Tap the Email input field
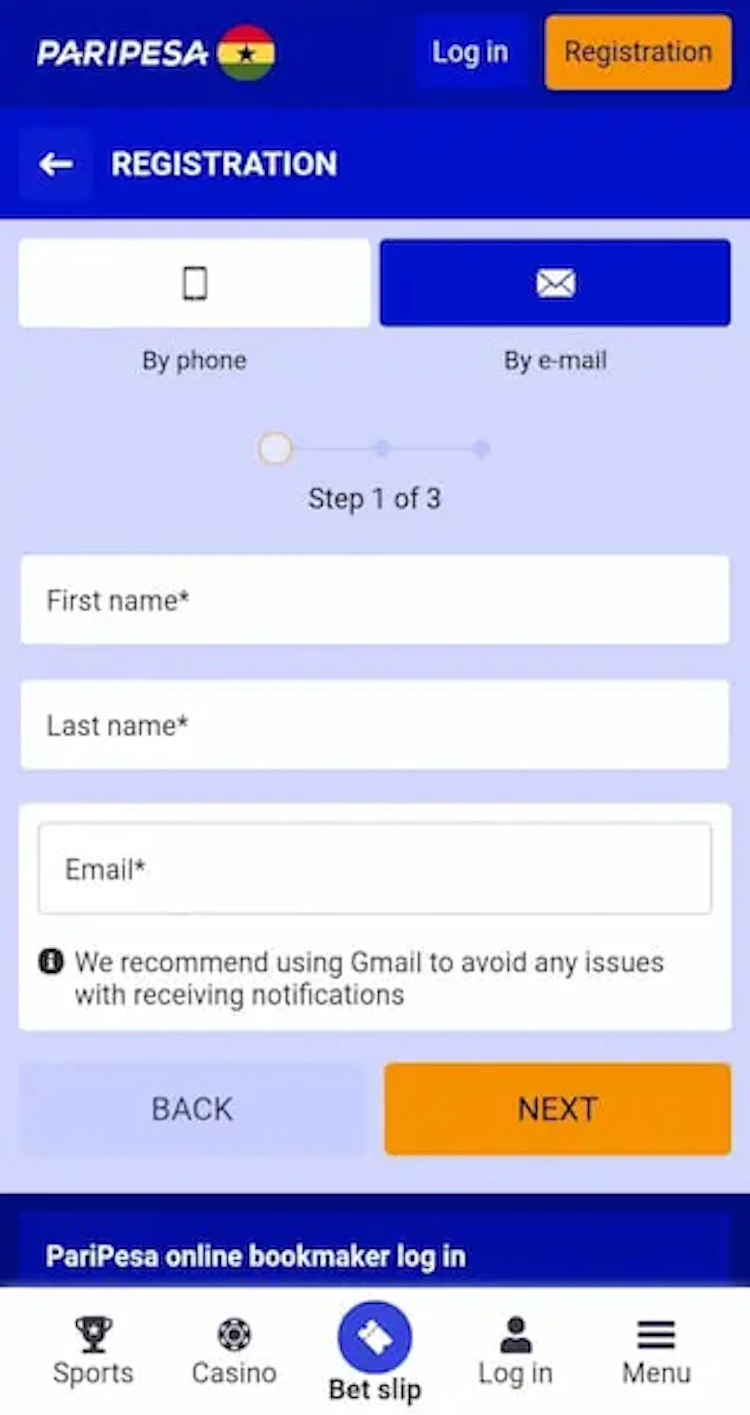The height and width of the screenshot is (1415, 750). [x=375, y=869]
